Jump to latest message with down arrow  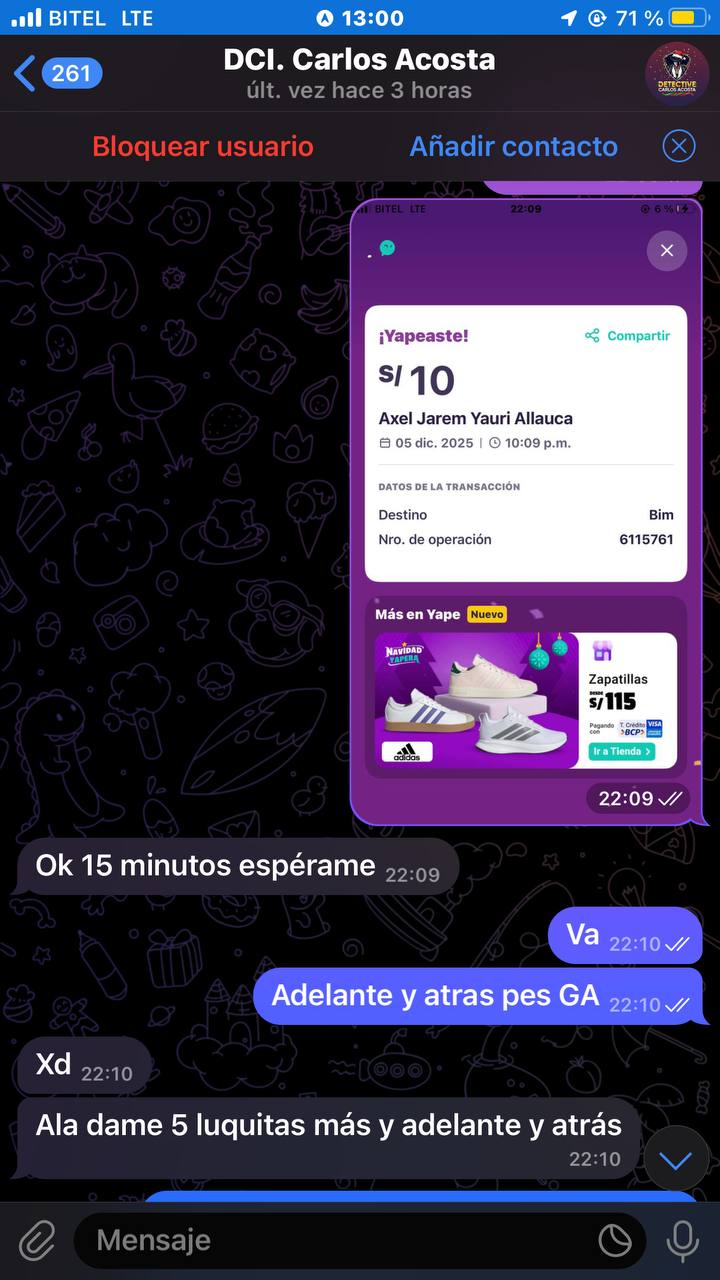click(x=676, y=1160)
